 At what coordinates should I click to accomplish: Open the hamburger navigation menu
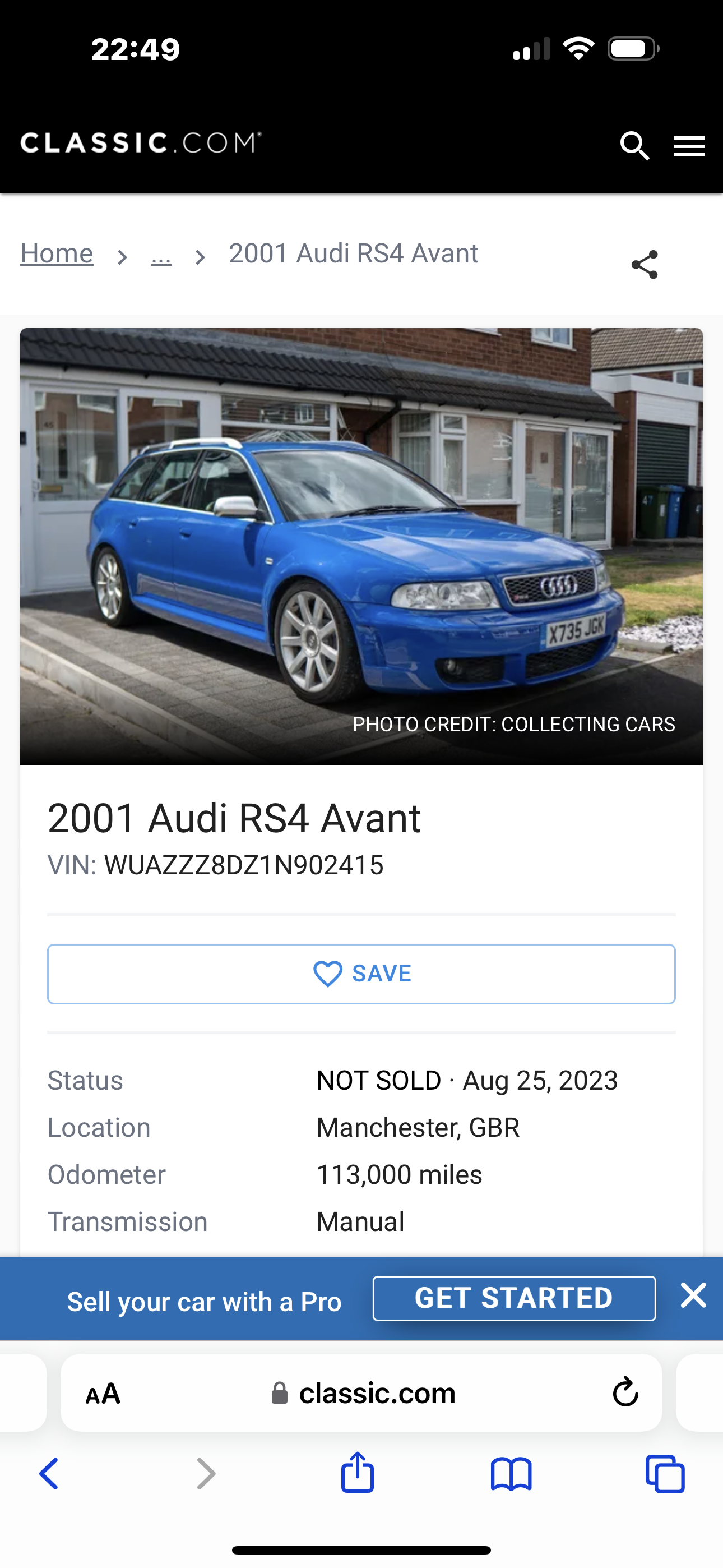click(x=689, y=146)
